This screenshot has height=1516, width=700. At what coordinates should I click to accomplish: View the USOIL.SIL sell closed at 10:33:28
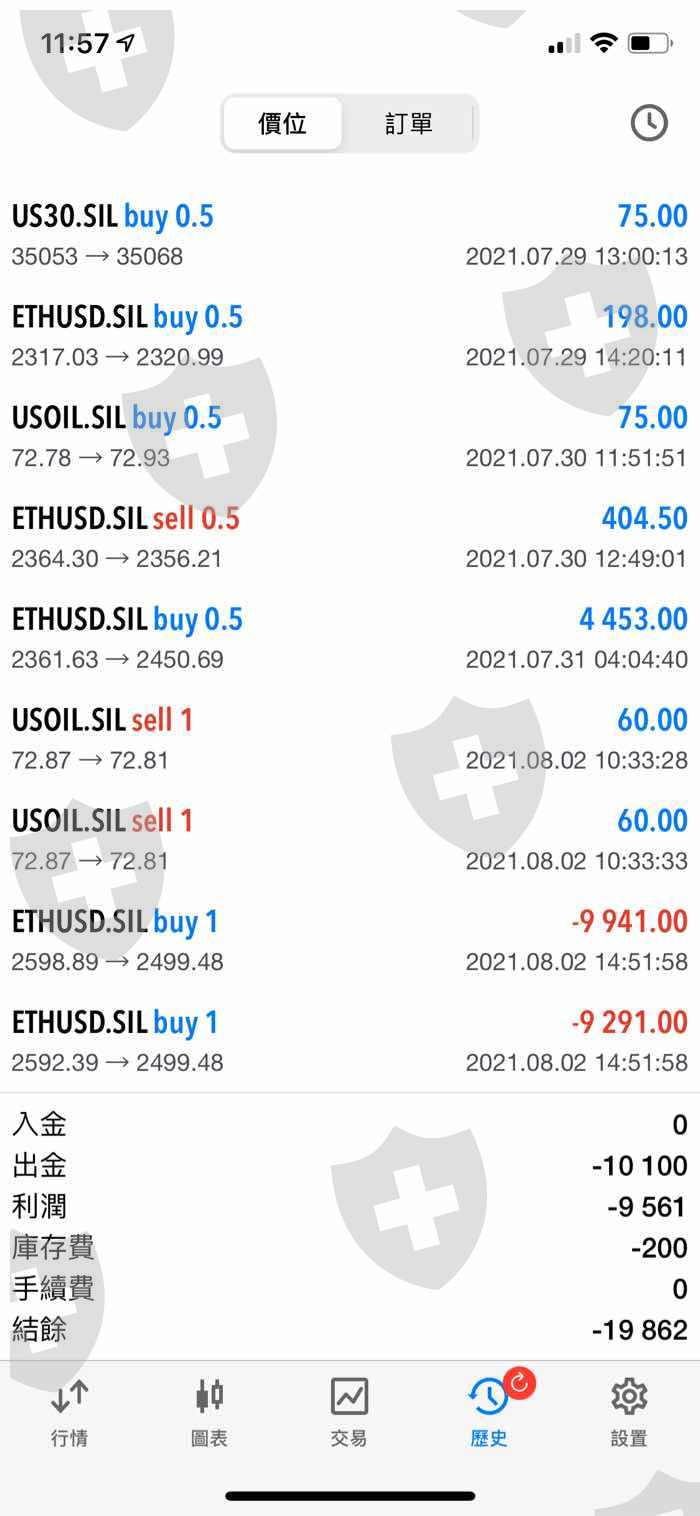[350, 740]
